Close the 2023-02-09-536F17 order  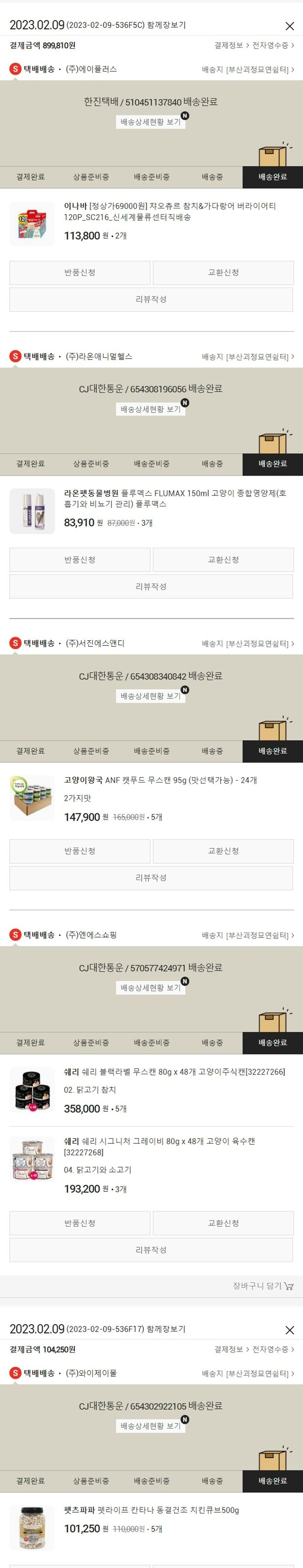pyautogui.click(x=290, y=1331)
